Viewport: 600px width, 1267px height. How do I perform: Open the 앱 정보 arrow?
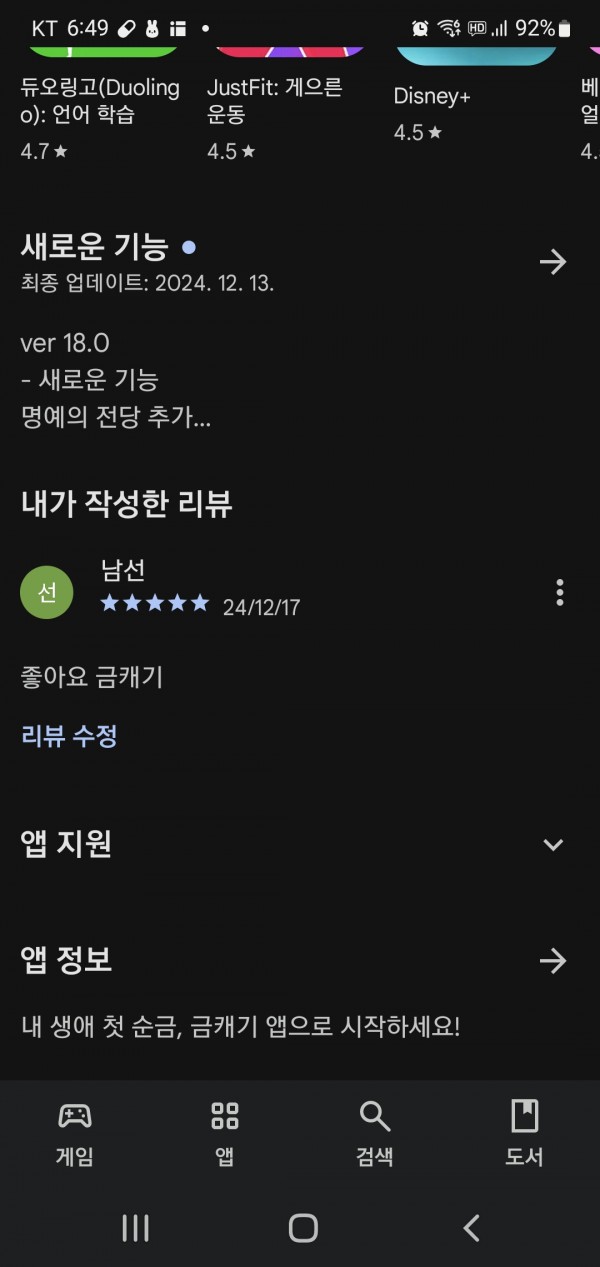(x=553, y=961)
